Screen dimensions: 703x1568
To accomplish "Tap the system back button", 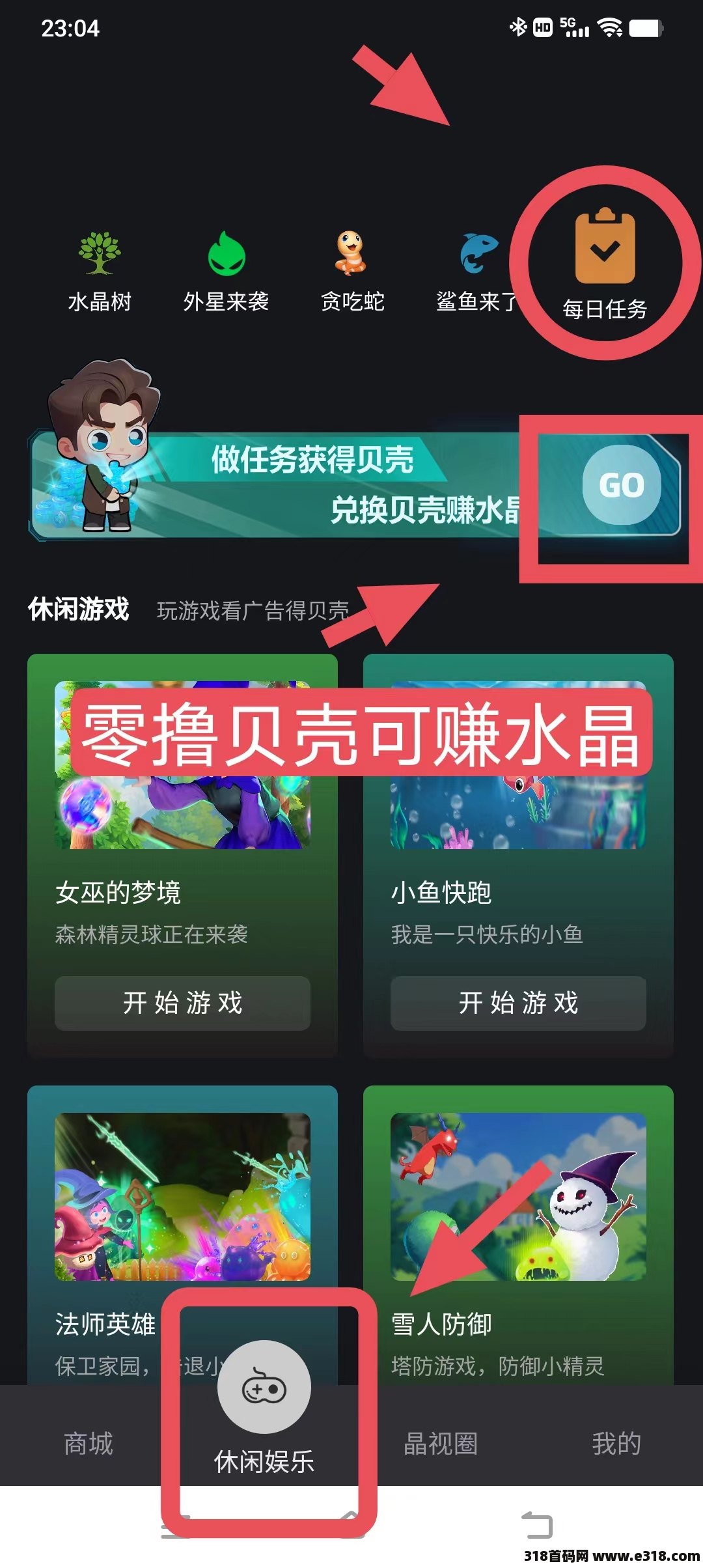I will pyautogui.click(x=537, y=1525).
